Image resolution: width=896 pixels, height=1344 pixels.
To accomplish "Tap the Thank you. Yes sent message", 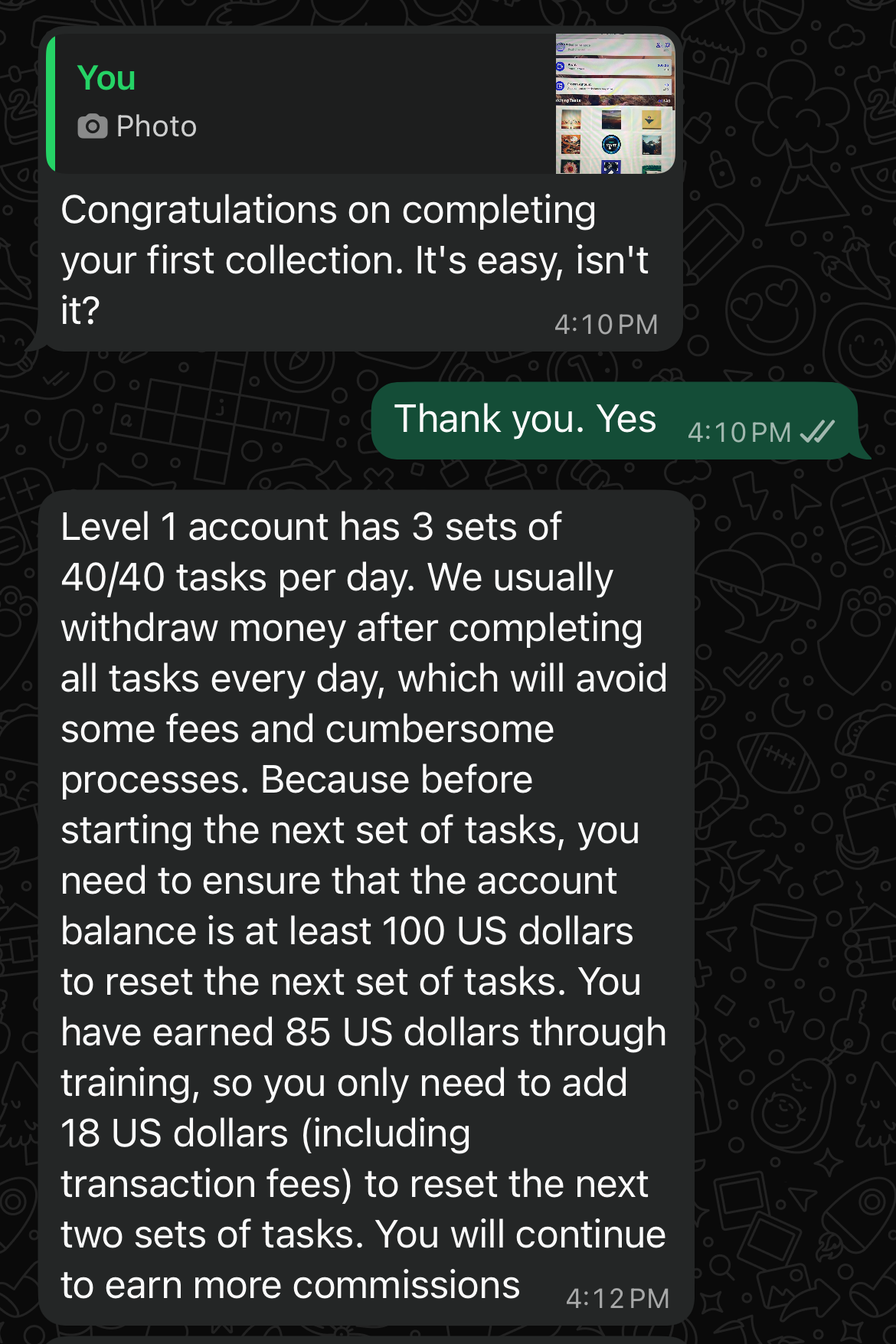I will 527,418.
